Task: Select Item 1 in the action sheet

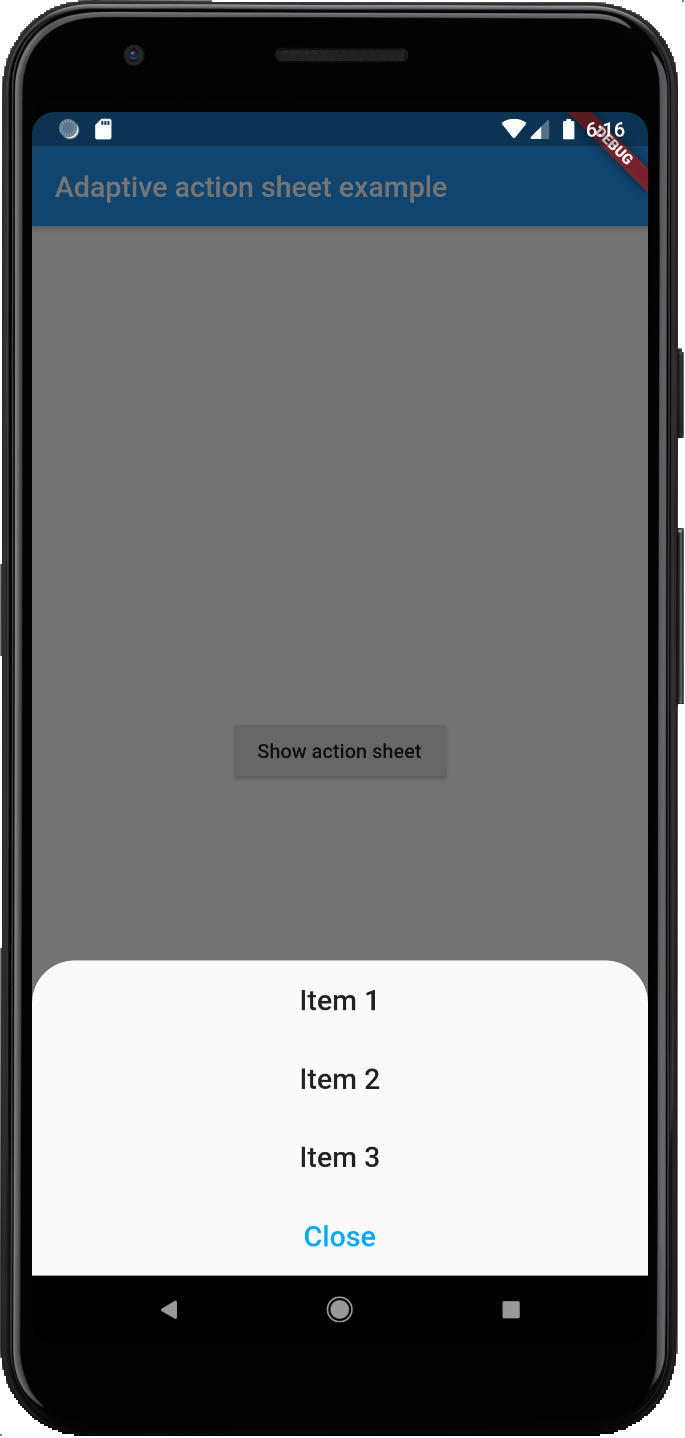Action: click(x=339, y=1001)
